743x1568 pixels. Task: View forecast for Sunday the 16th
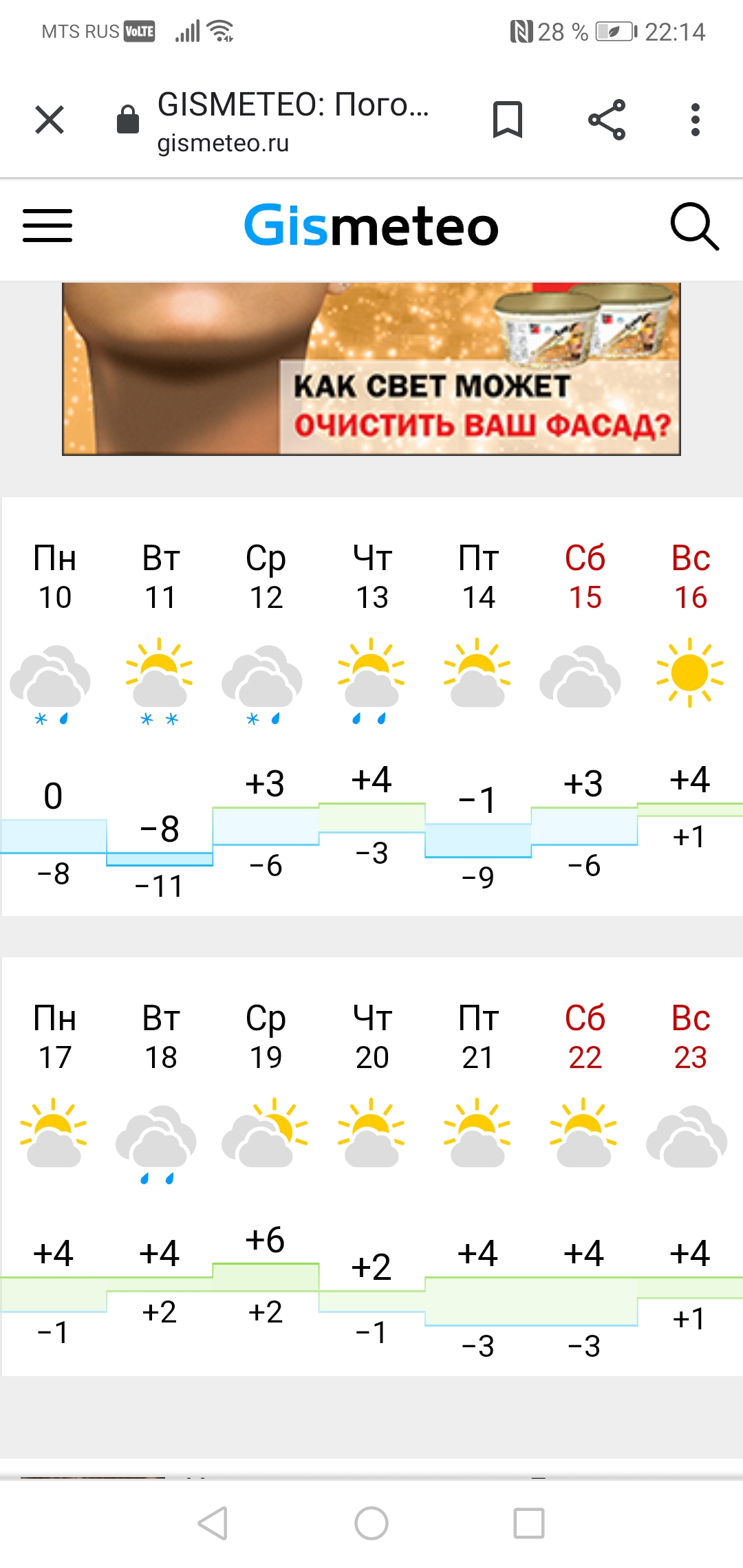pyautogui.click(x=690, y=708)
